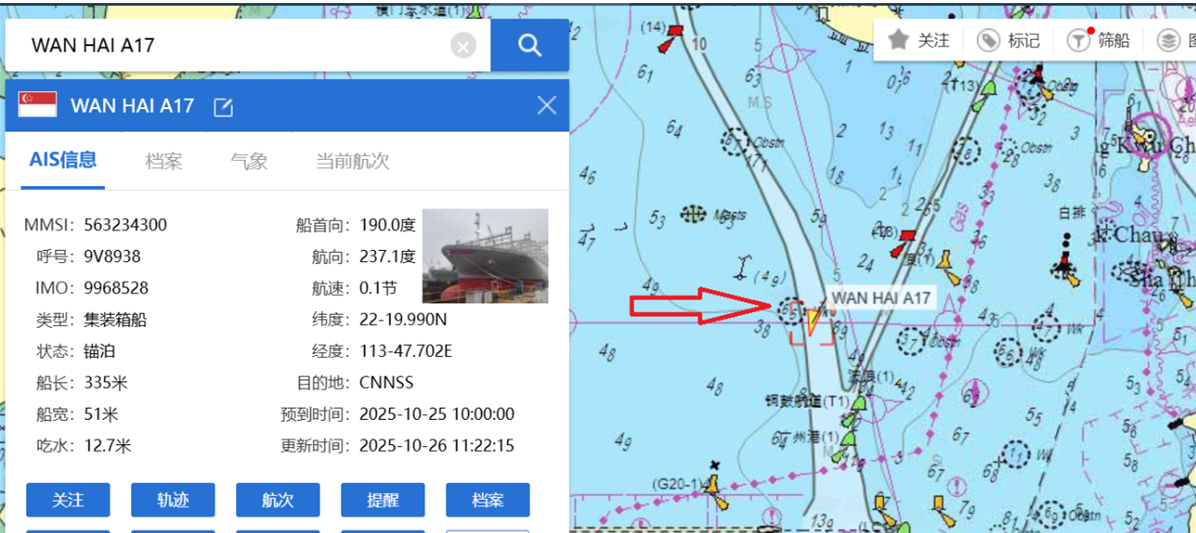This screenshot has width=1196, height=533.
Task: Select the WAN HAI A17 ship marker on the map
Action: coord(813,320)
